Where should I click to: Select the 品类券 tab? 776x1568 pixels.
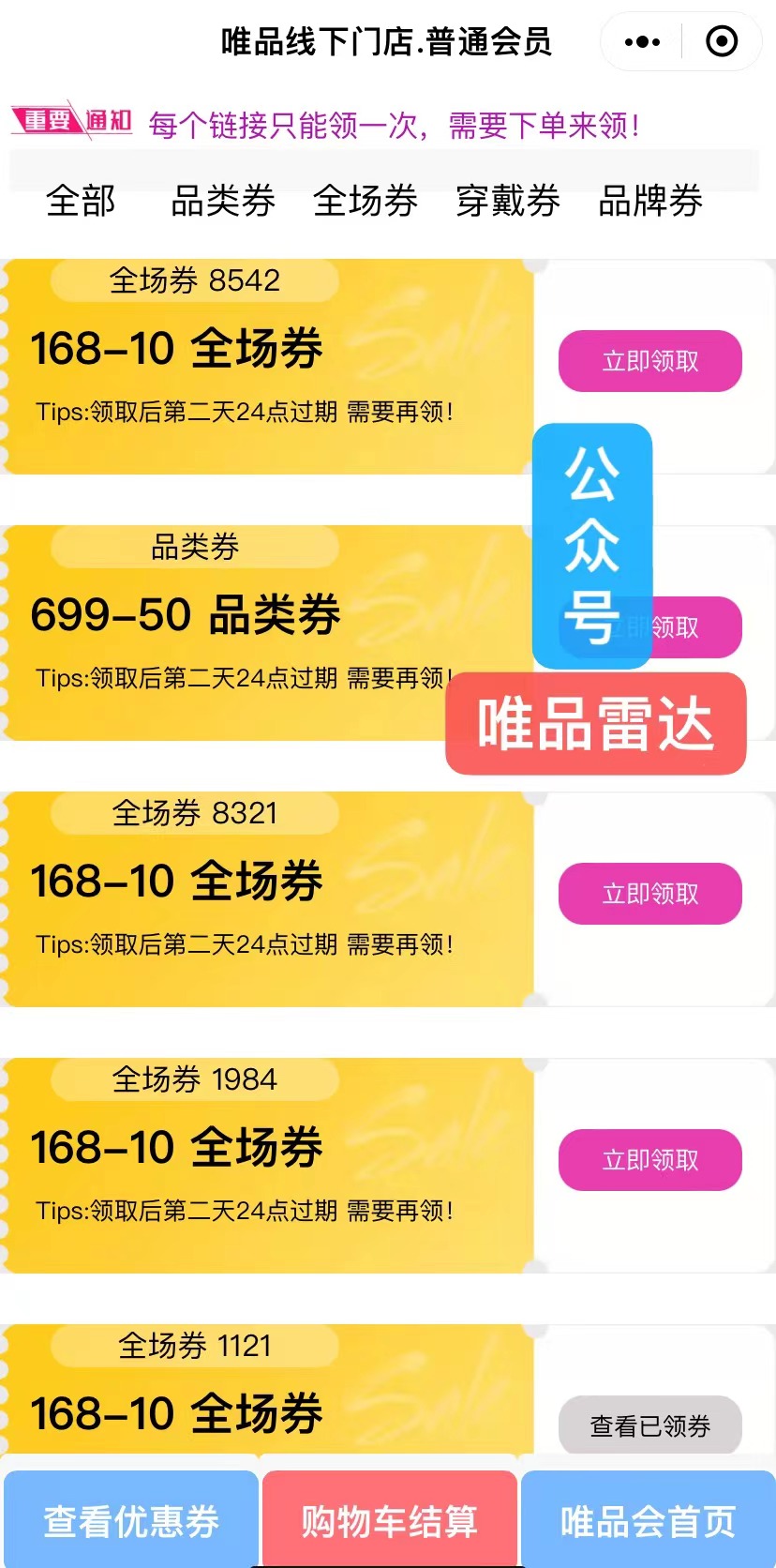click(223, 201)
